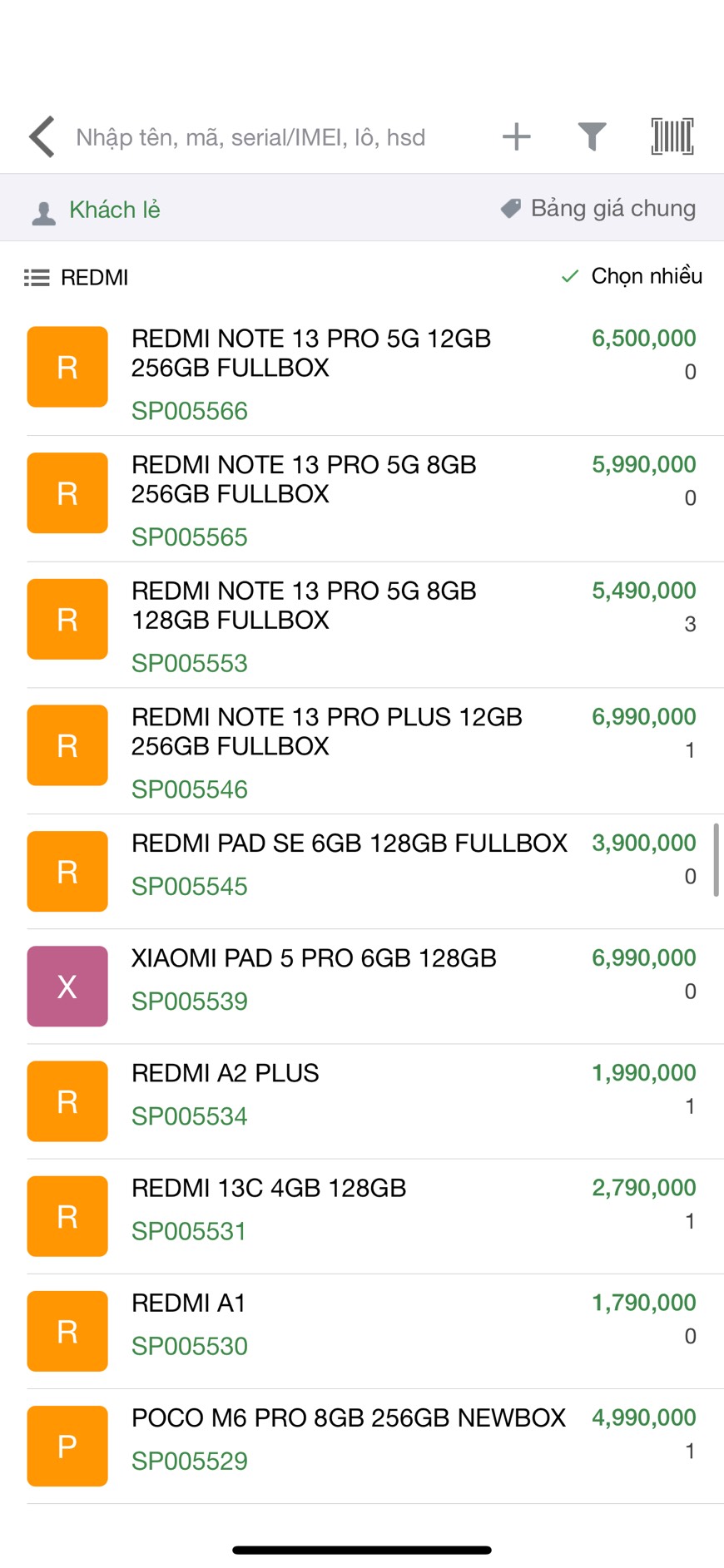The image size is (724, 1568).
Task: Go back with the left arrow
Action: pos(42,136)
